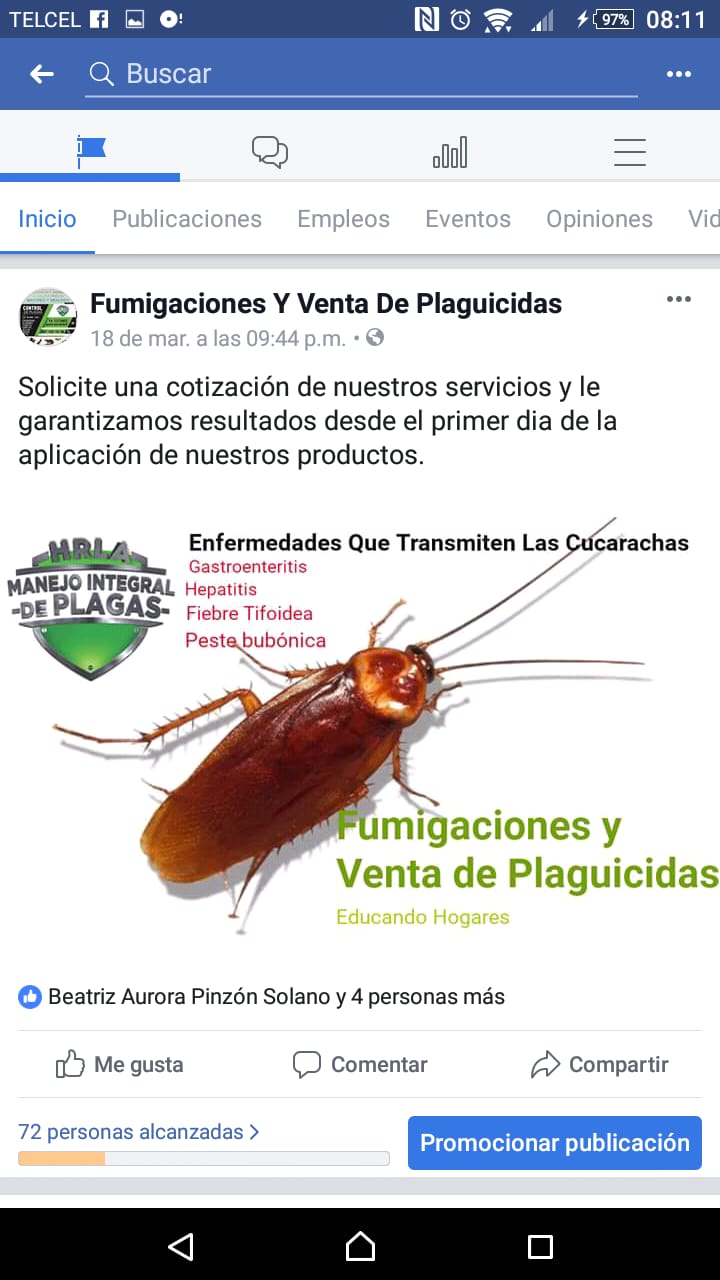Switch to the Eventos tab
Image resolution: width=720 pixels, height=1280 pixels.
click(x=468, y=219)
